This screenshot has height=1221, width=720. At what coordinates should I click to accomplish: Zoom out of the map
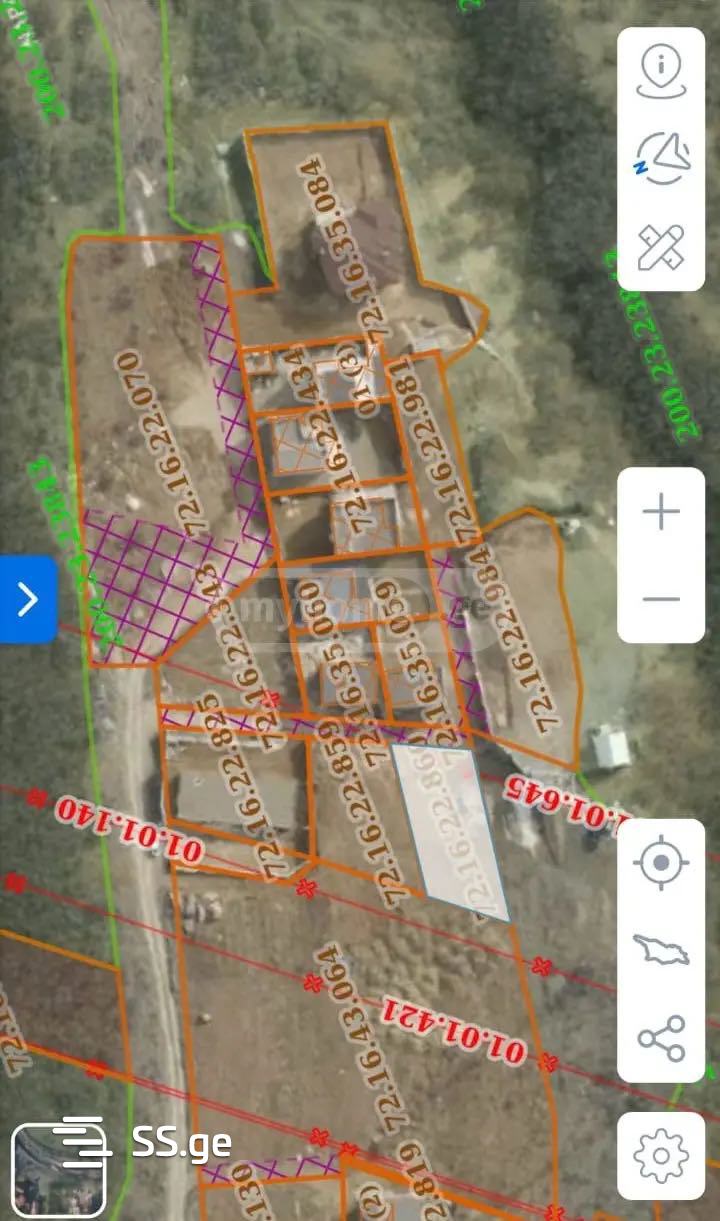click(661, 599)
